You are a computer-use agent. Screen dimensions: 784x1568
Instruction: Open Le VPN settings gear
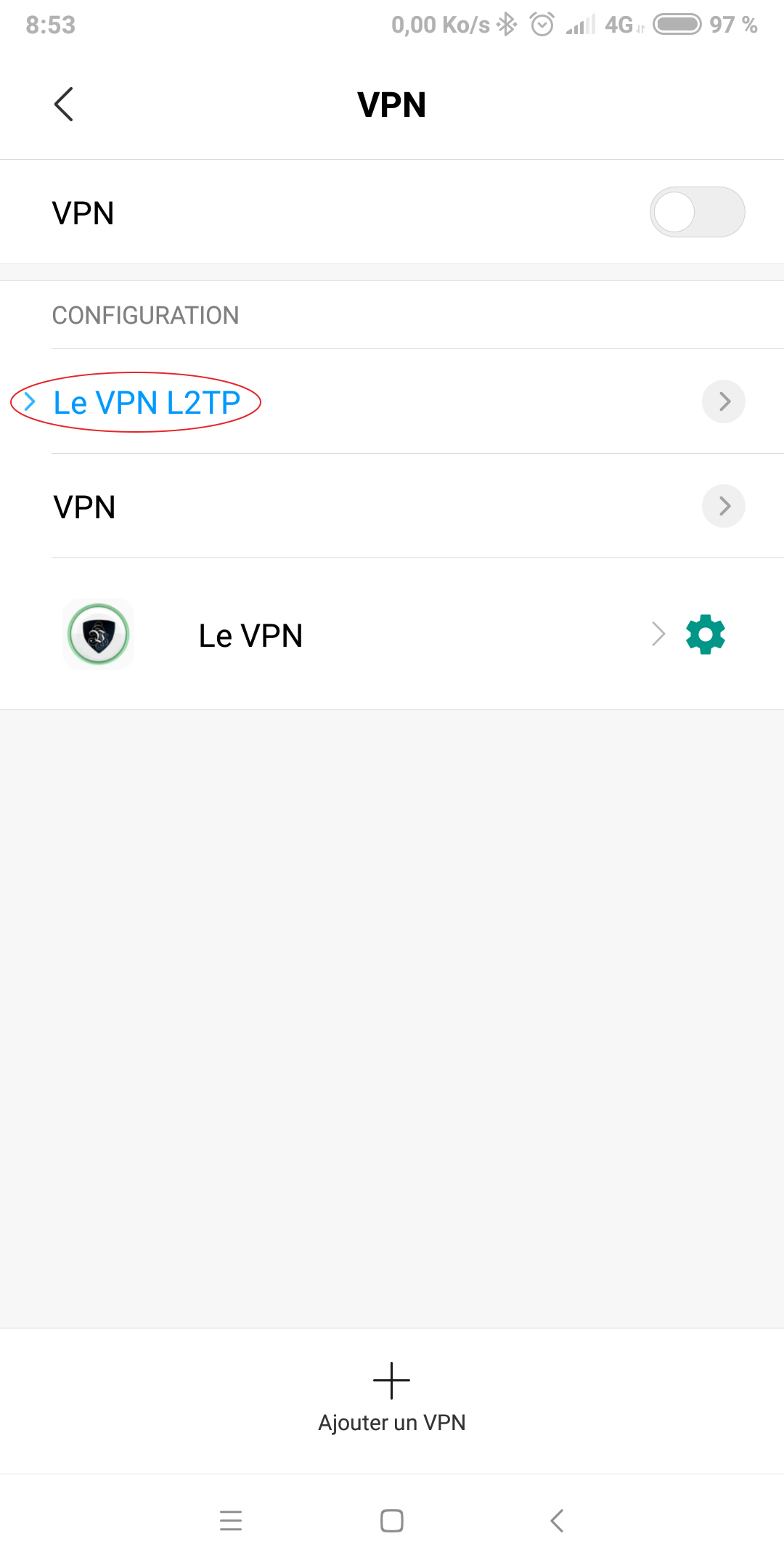coord(706,634)
